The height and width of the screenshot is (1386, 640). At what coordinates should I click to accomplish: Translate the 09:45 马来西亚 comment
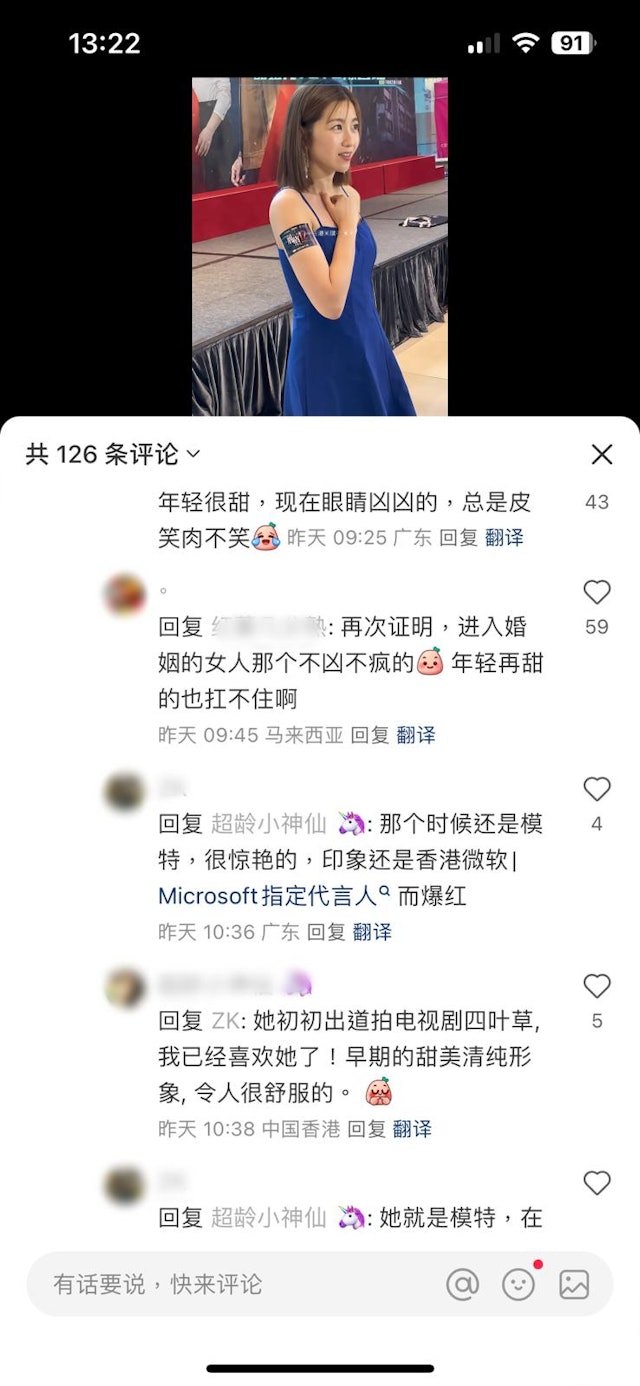tap(415, 735)
